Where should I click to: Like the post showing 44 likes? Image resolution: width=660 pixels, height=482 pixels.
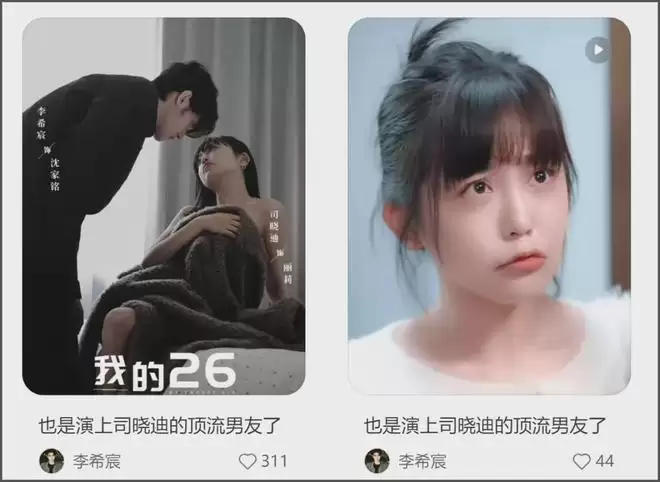pyautogui.click(x=581, y=461)
